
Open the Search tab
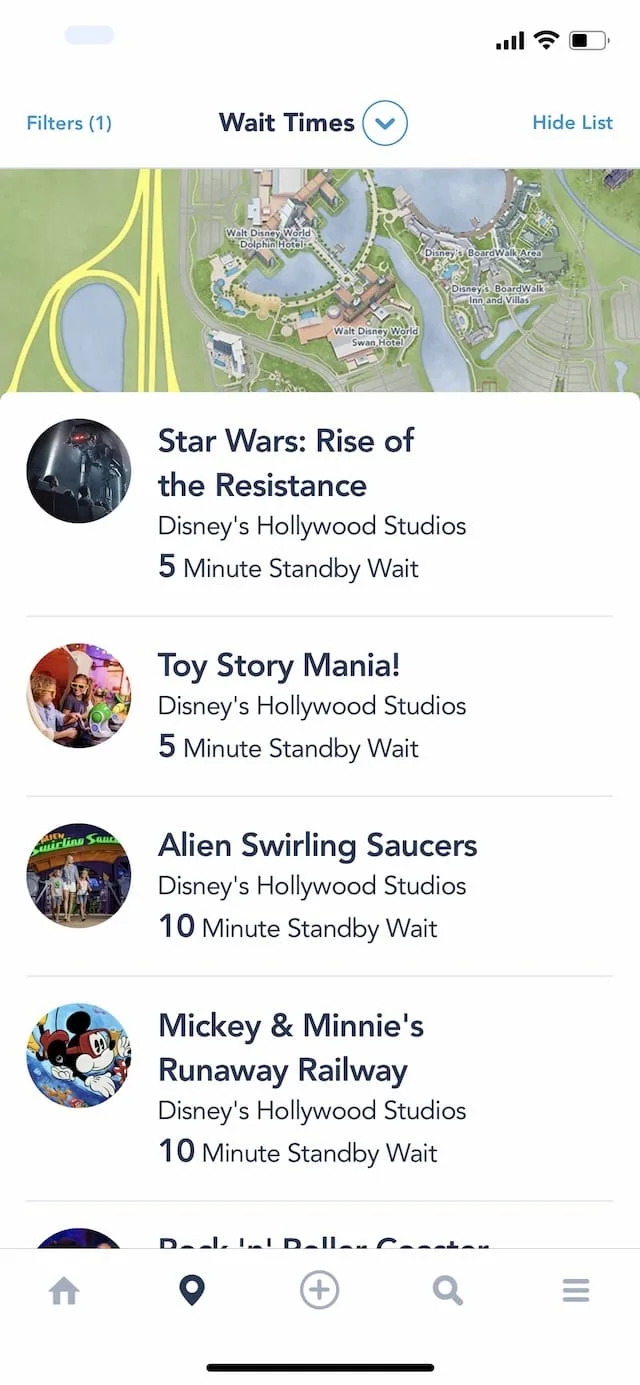click(448, 1291)
